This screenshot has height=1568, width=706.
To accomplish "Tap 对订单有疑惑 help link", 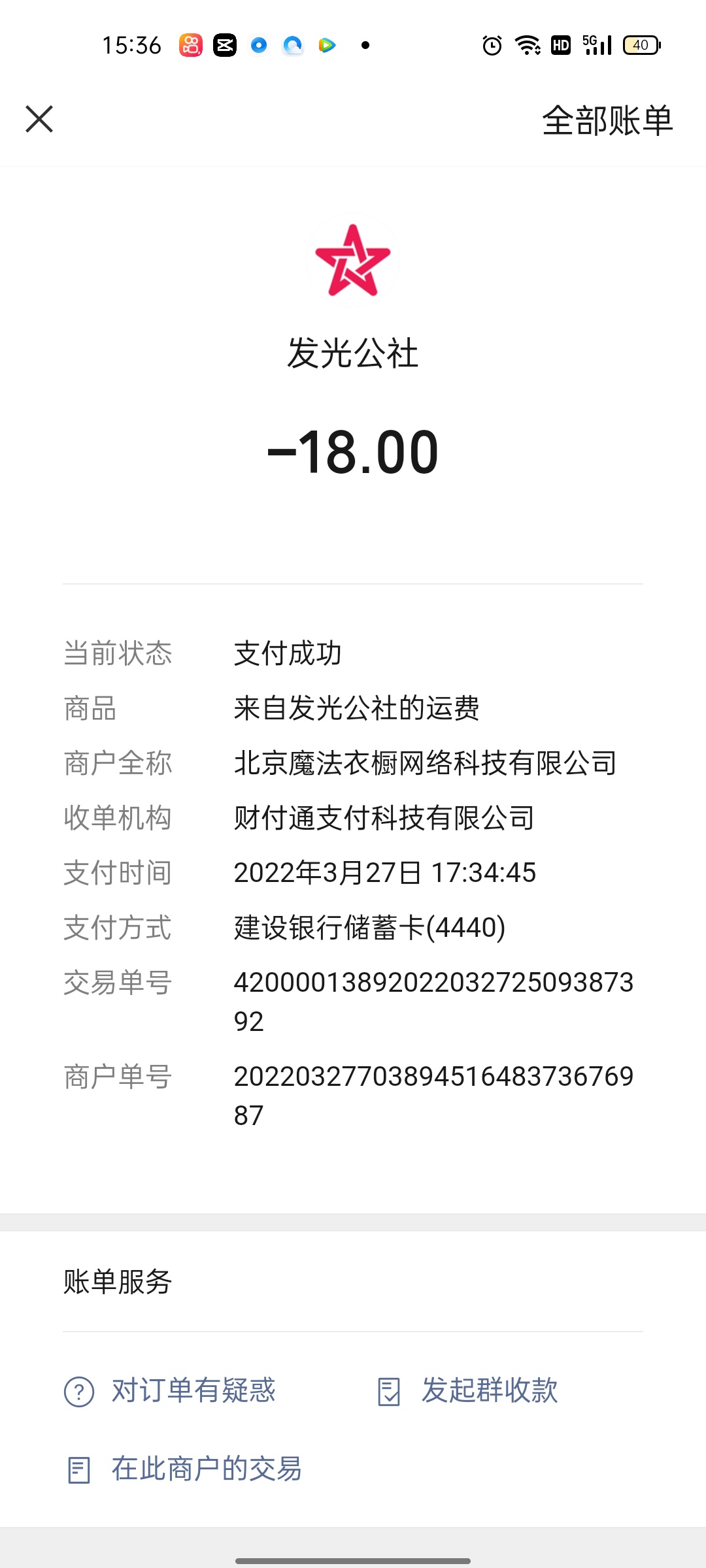I will tap(170, 1390).
